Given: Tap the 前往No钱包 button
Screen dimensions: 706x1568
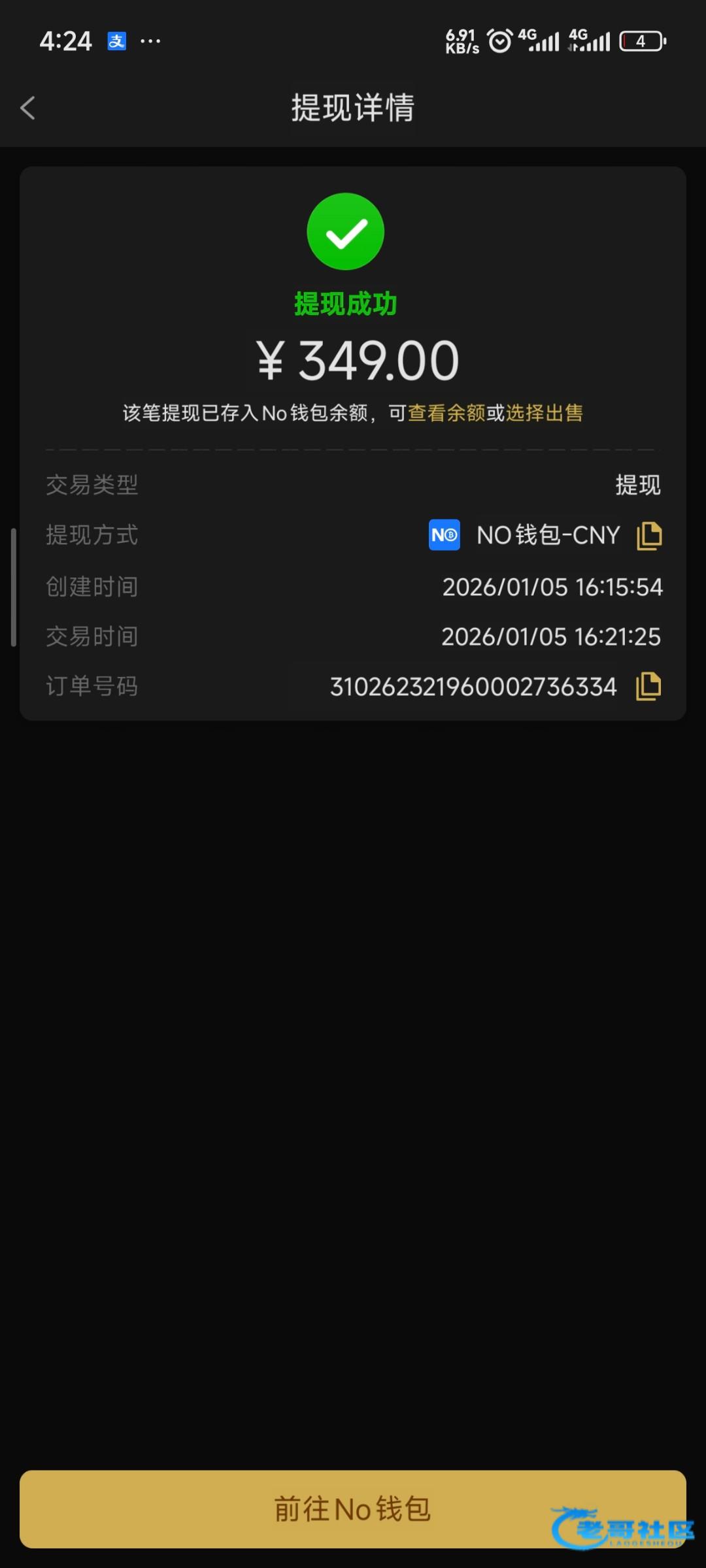Looking at the screenshot, I should point(353,1509).
